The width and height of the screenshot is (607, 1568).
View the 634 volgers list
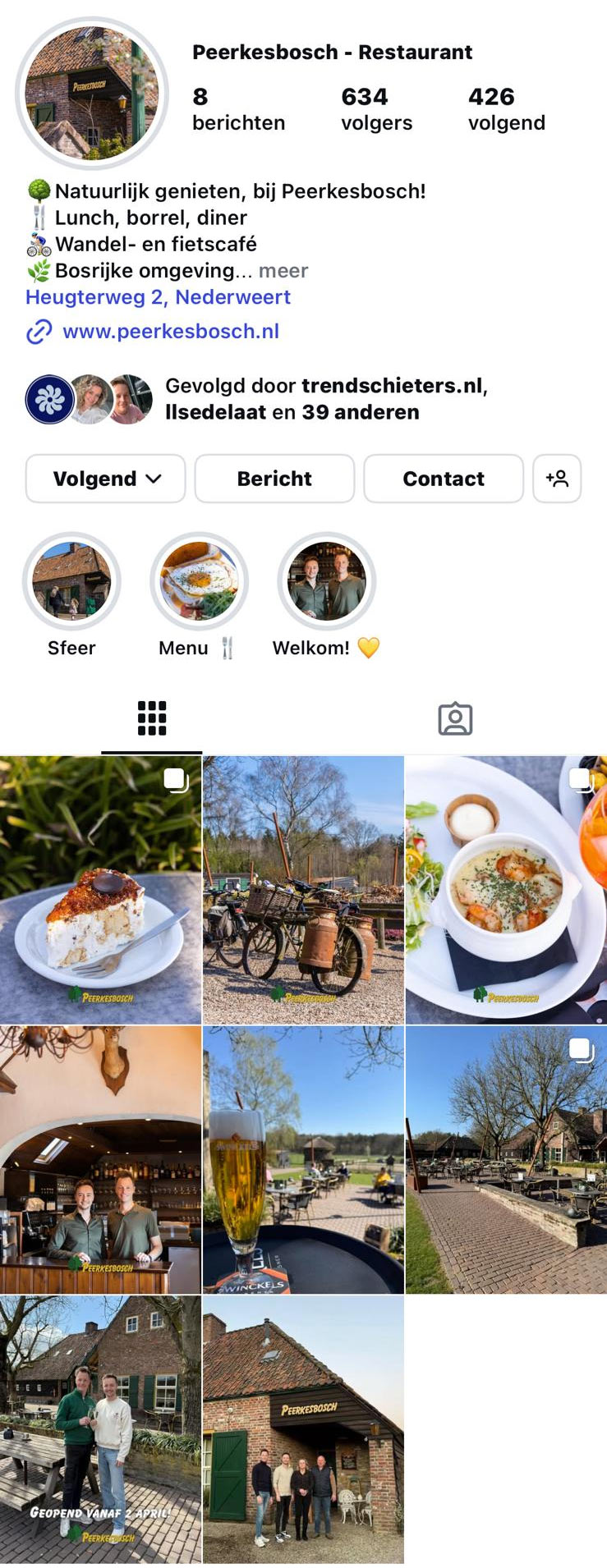click(376, 109)
